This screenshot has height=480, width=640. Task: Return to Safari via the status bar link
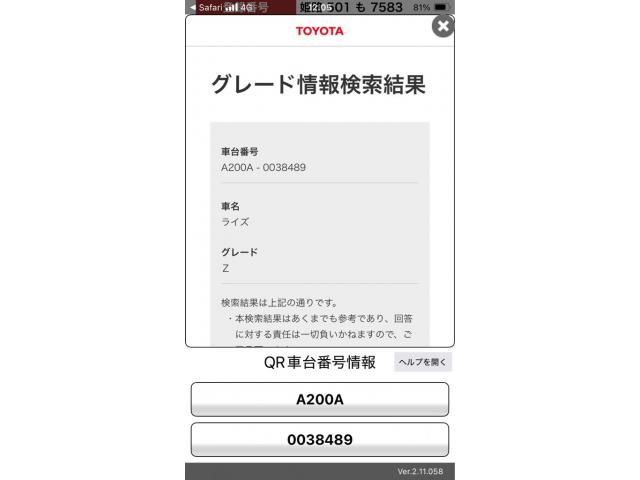coord(207,7)
